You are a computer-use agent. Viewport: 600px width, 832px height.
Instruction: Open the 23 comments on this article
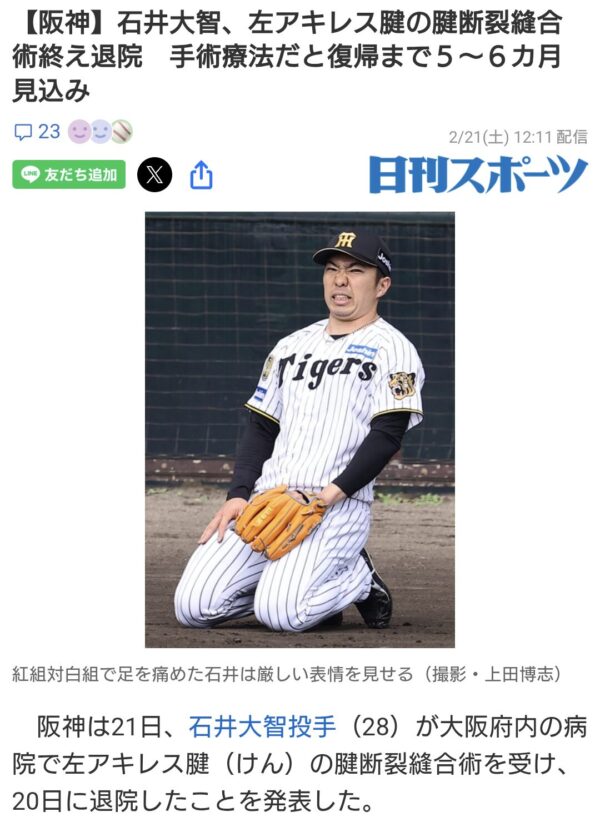coord(36,132)
